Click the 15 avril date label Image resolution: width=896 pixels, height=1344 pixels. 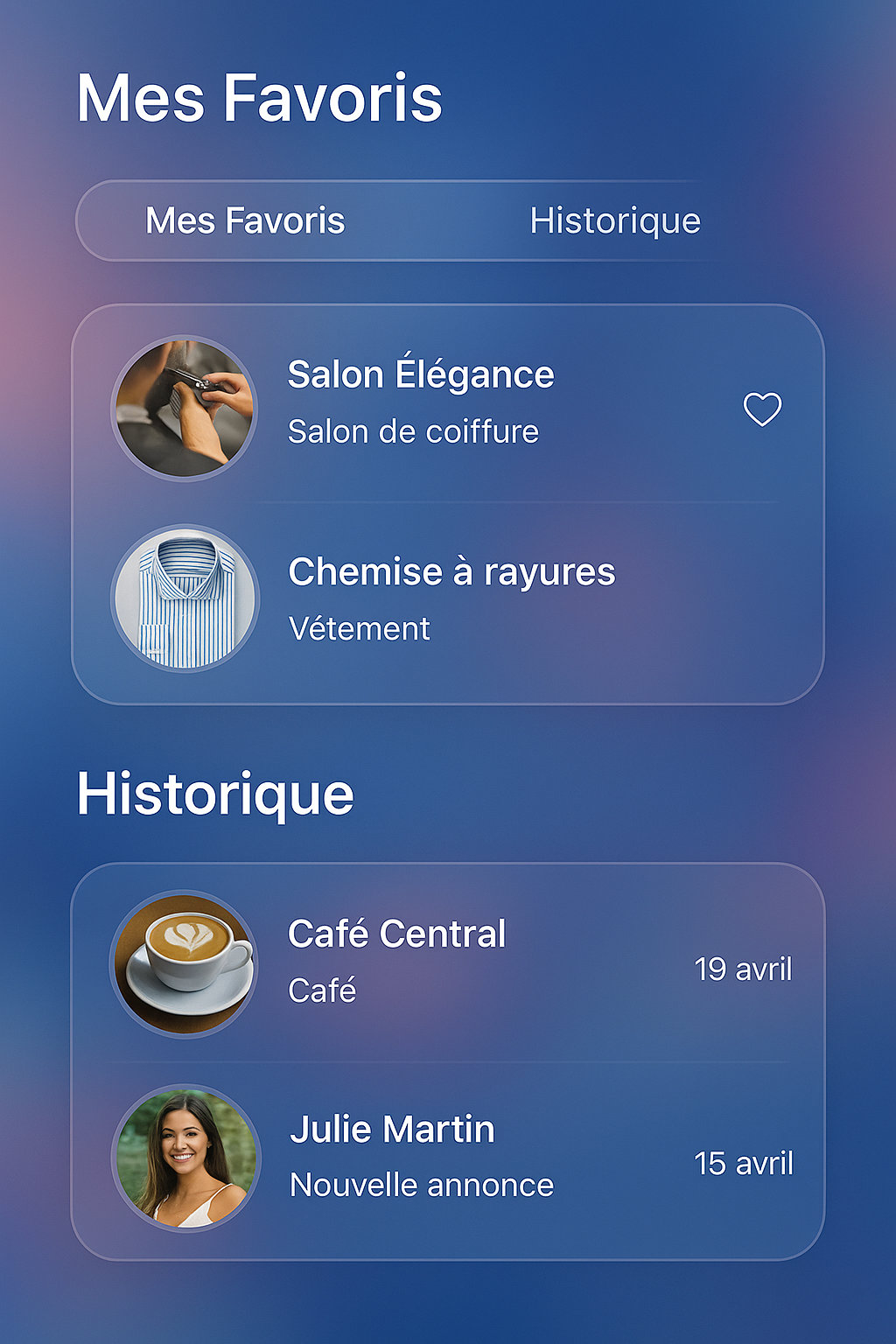pyautogui.click(x=744, y=1164)
